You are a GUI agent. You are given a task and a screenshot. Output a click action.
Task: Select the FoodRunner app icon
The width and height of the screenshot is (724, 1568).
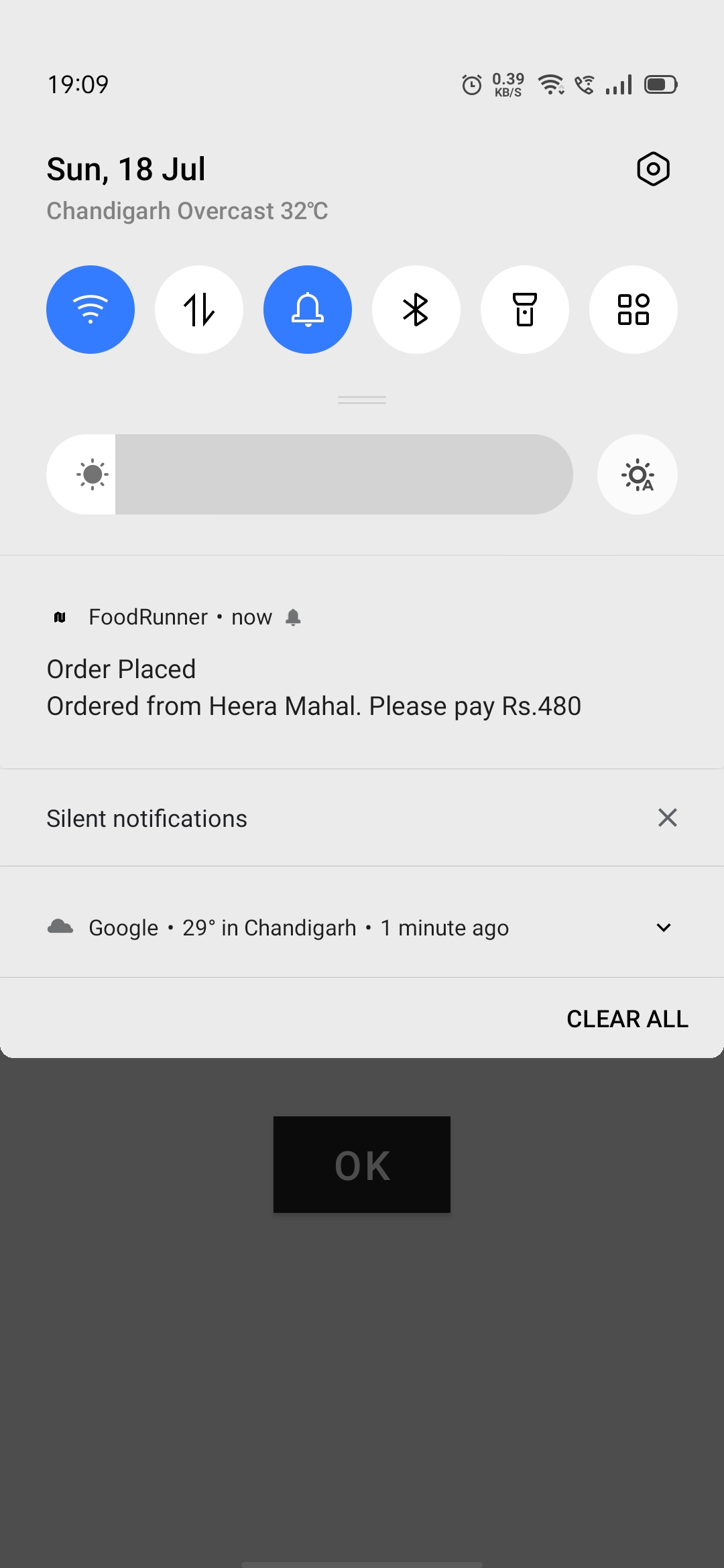click(x=60, y=617)
